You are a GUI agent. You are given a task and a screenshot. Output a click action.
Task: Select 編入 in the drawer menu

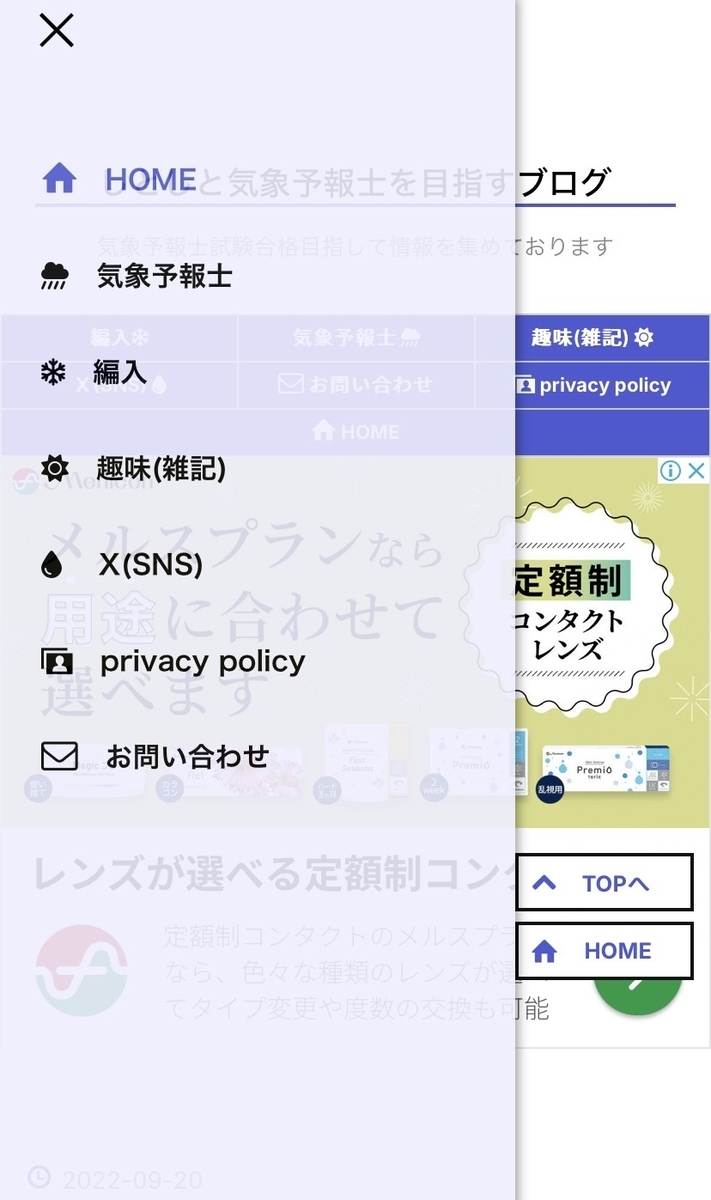click(x=94, y=372)
